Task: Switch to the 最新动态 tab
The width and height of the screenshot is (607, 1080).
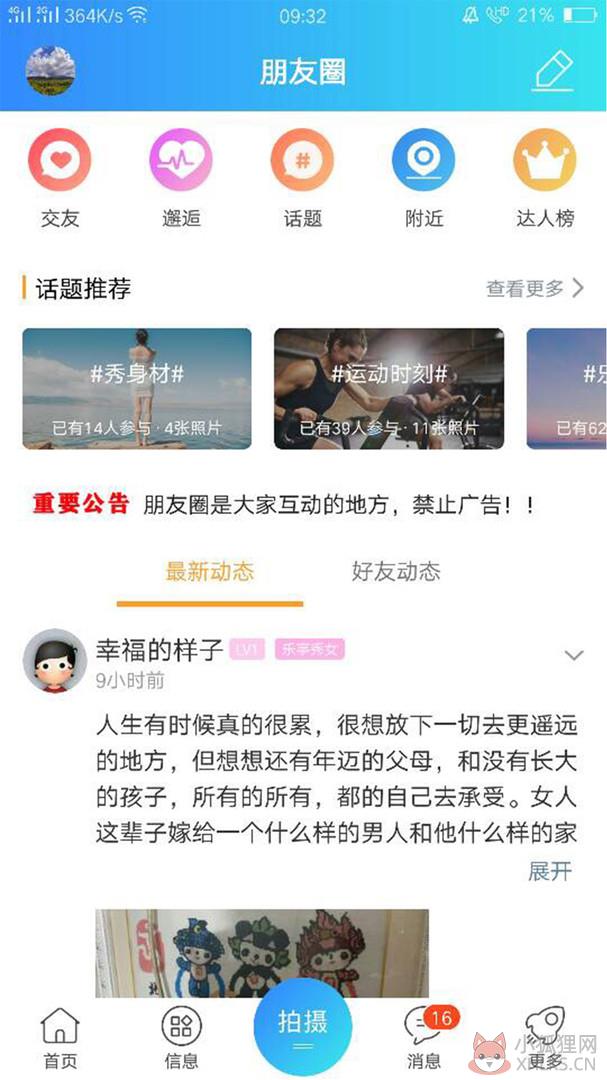Action: (x=210, y=572)
